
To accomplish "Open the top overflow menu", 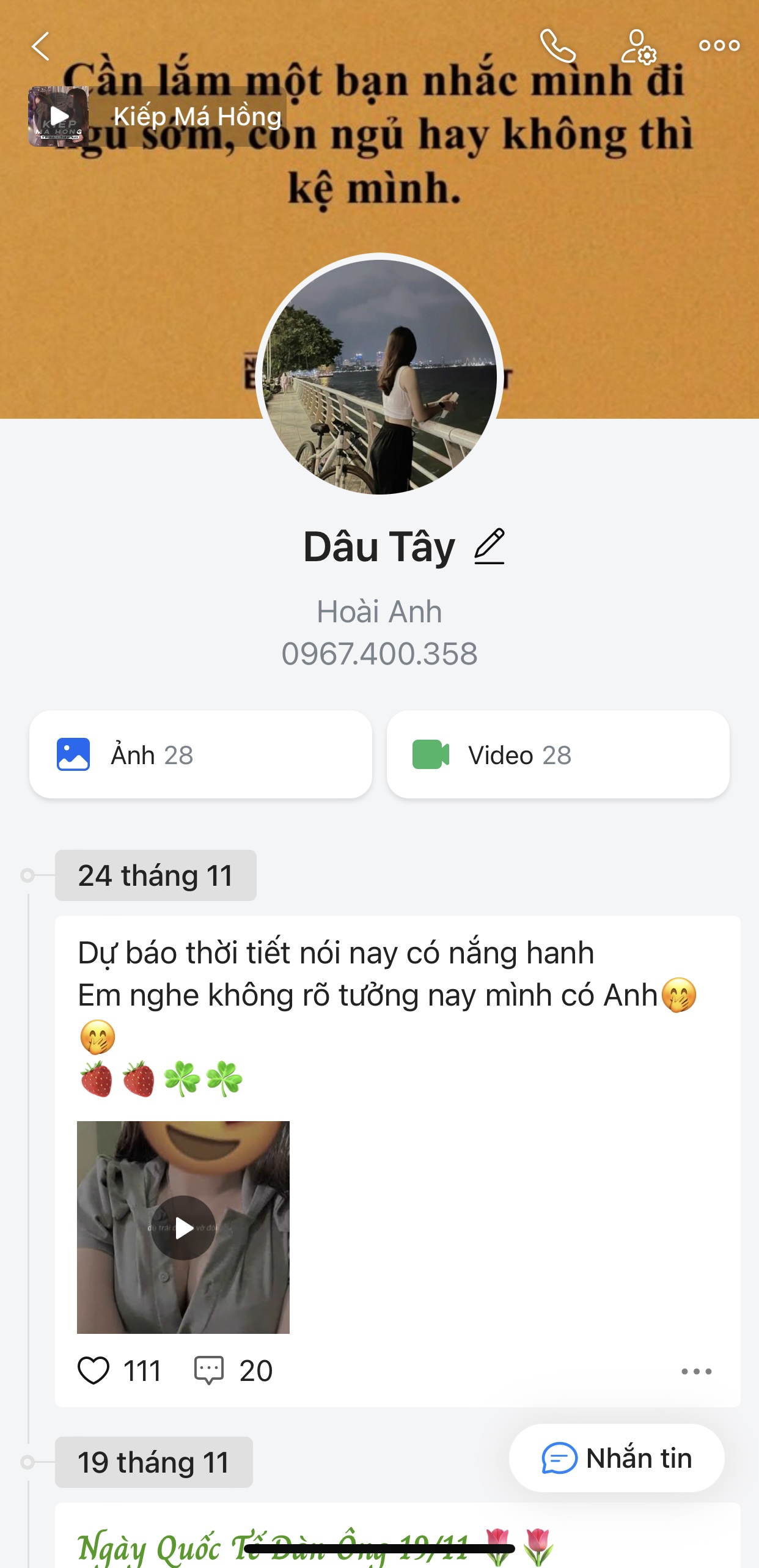I will click(719, 46).
